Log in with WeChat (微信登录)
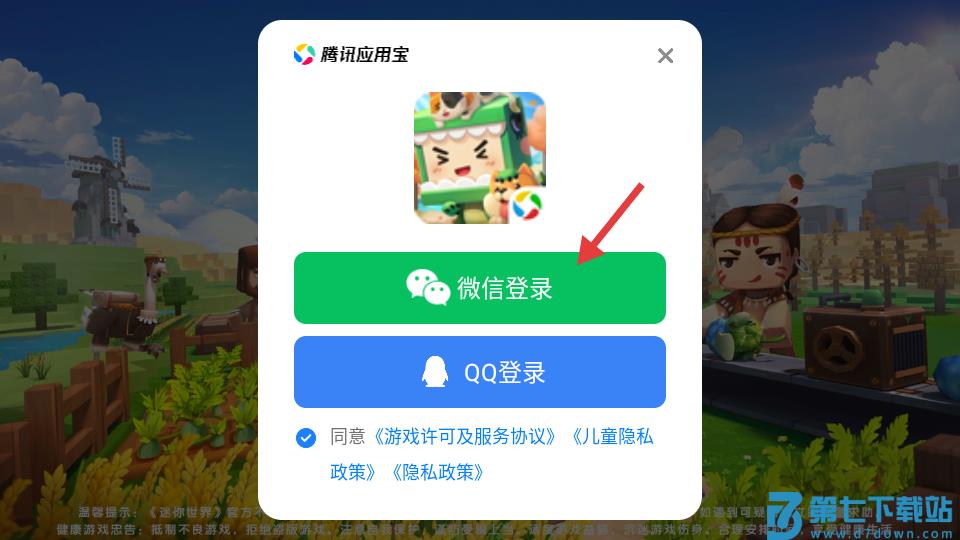 (479, 288)
